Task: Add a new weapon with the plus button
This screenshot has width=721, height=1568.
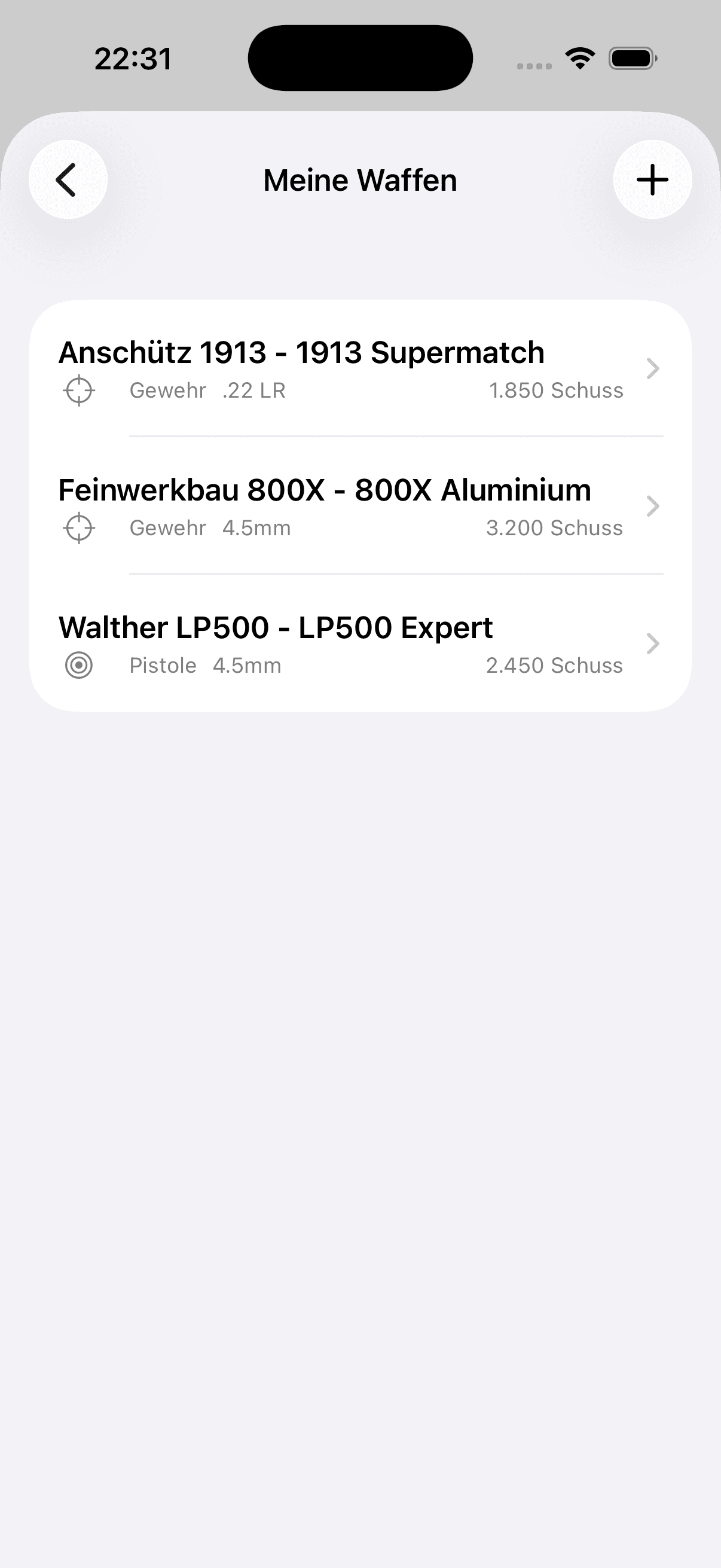Action: click(652, 180)
